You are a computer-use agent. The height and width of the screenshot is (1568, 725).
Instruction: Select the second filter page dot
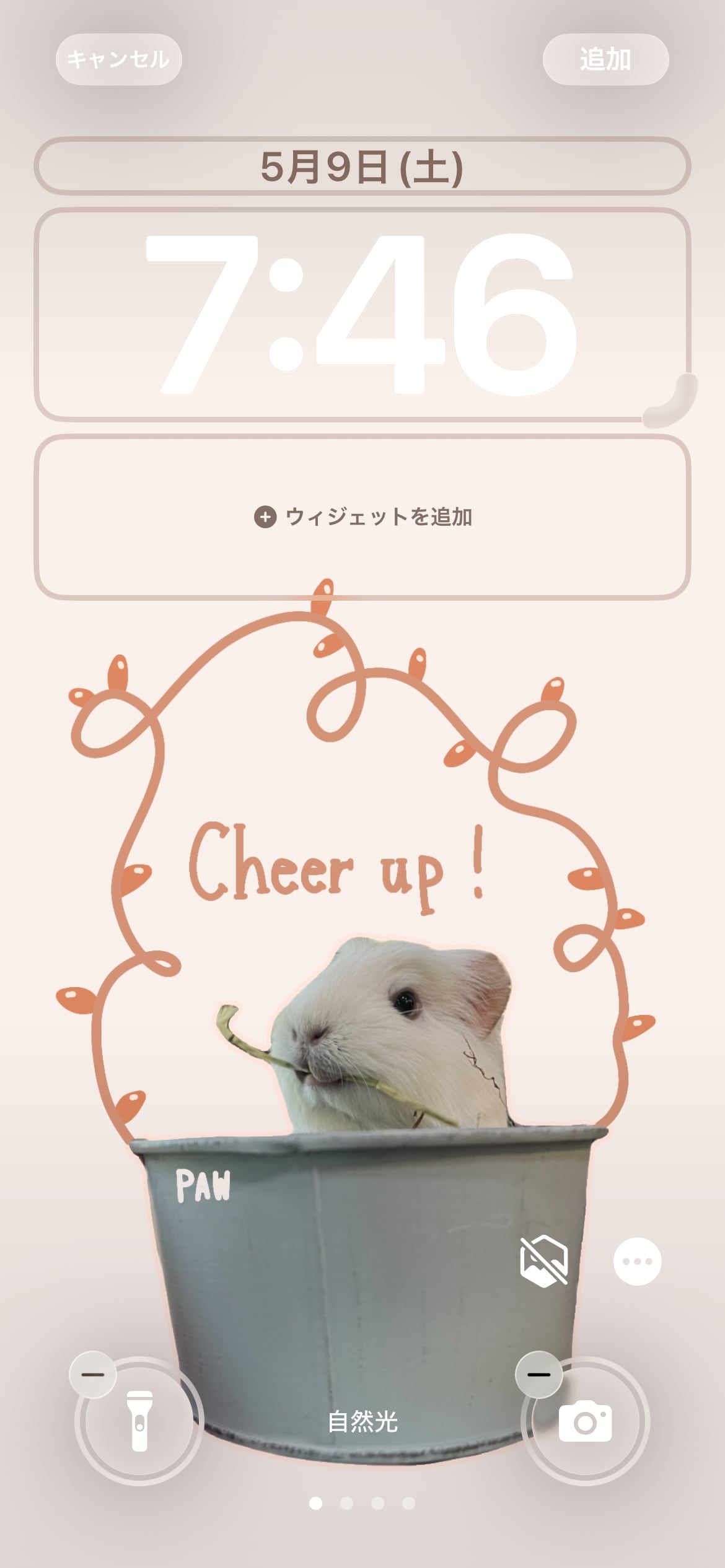point(346,1503)
